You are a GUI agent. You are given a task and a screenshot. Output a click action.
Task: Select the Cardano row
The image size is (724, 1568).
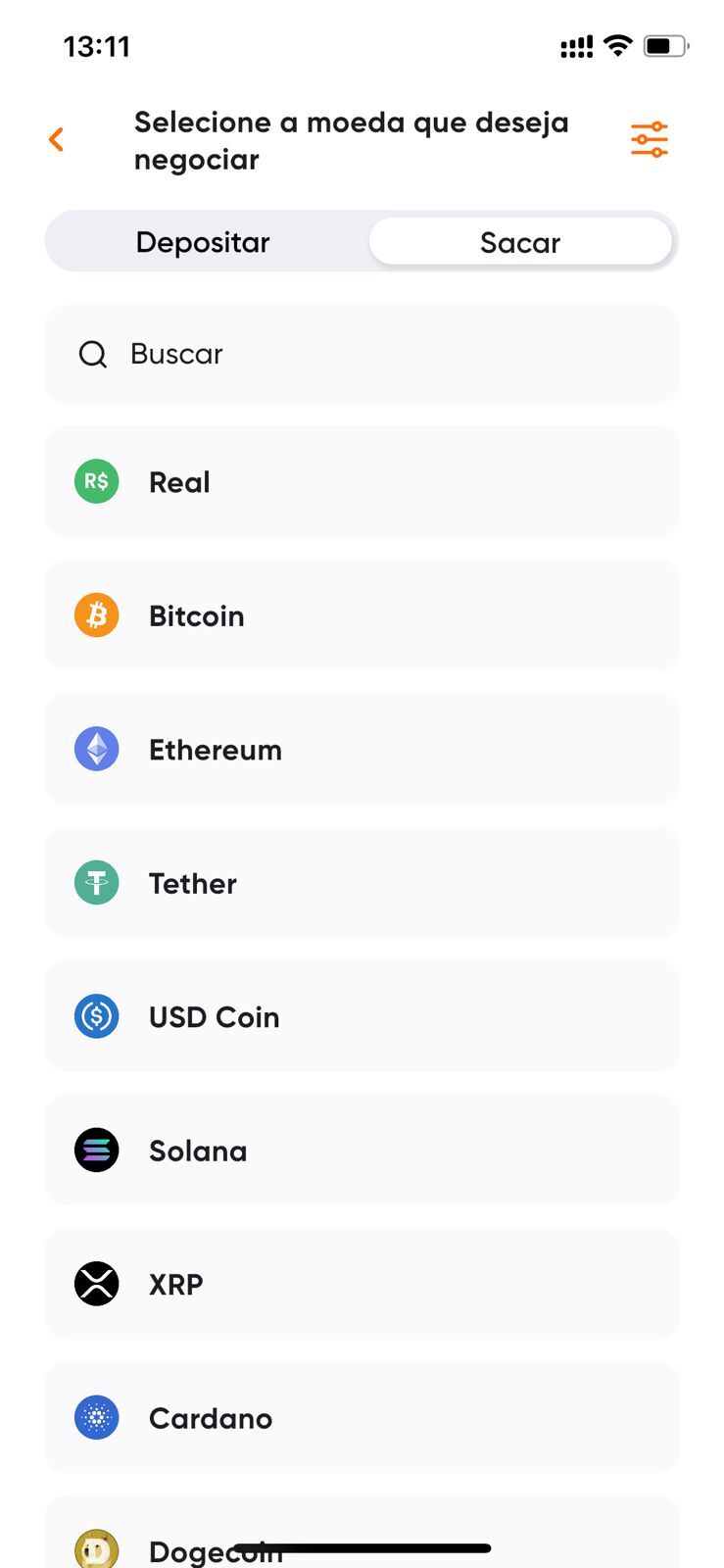click(x=362, y=1418)
